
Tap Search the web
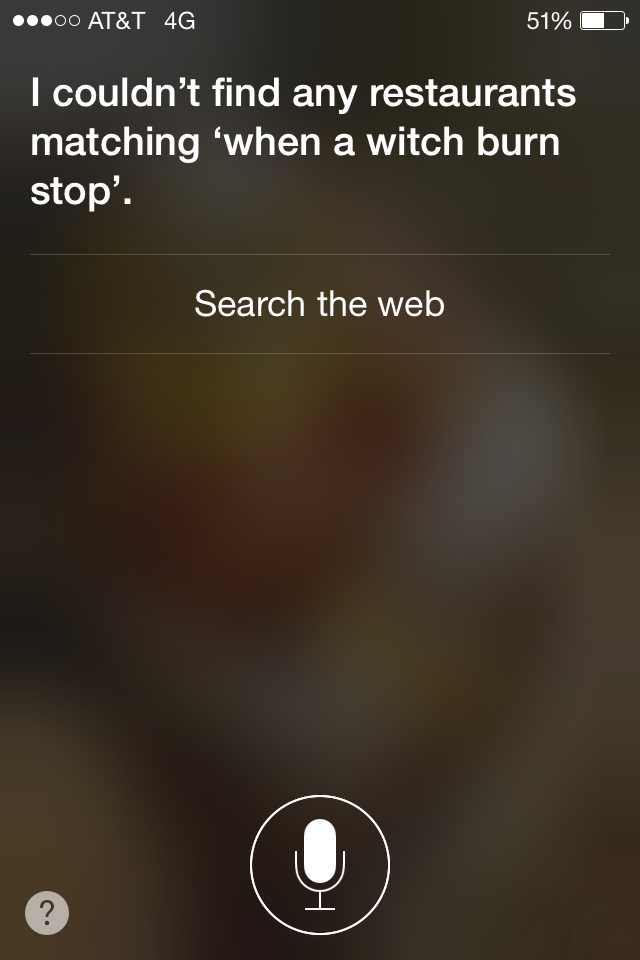[x=319, y=303]
